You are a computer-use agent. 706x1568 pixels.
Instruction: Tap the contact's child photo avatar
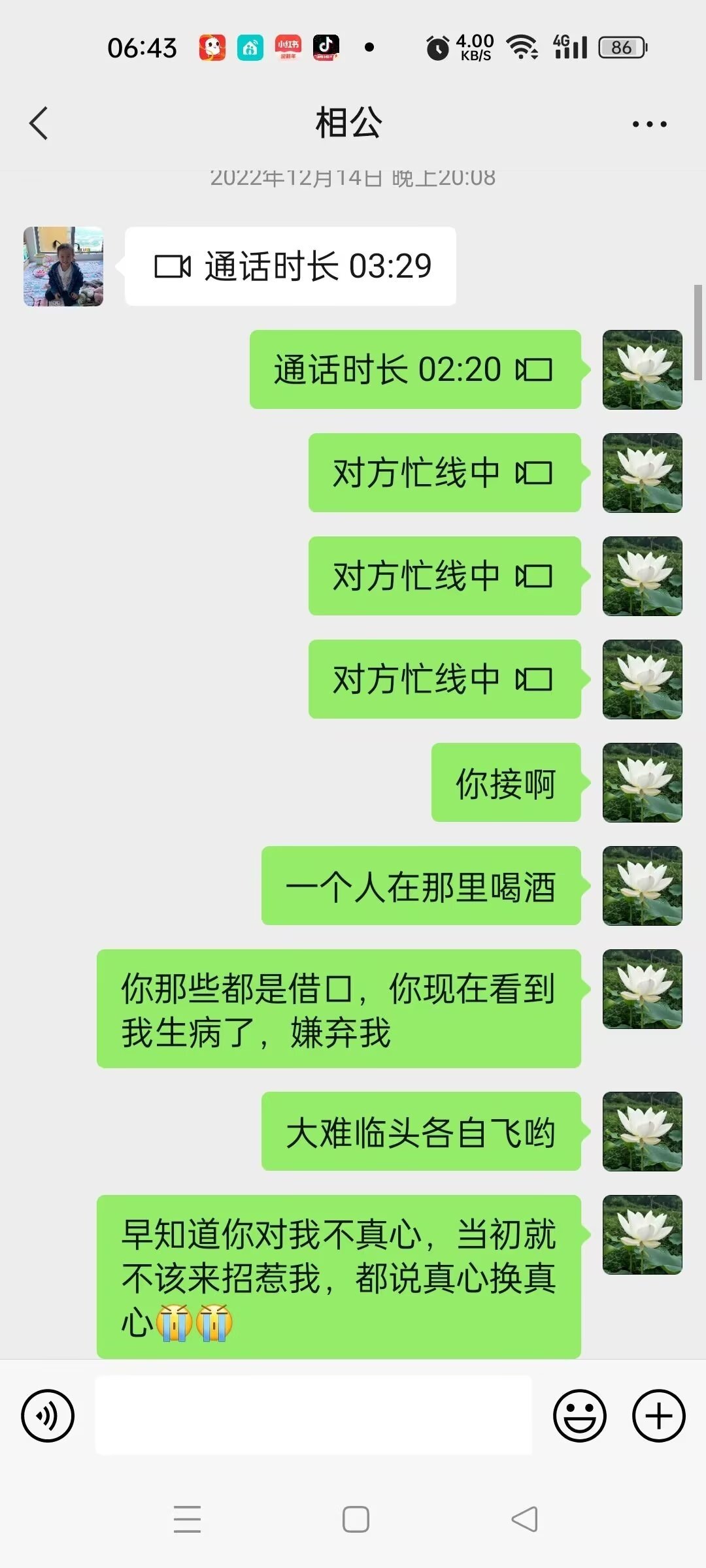(x=63, y=267)
